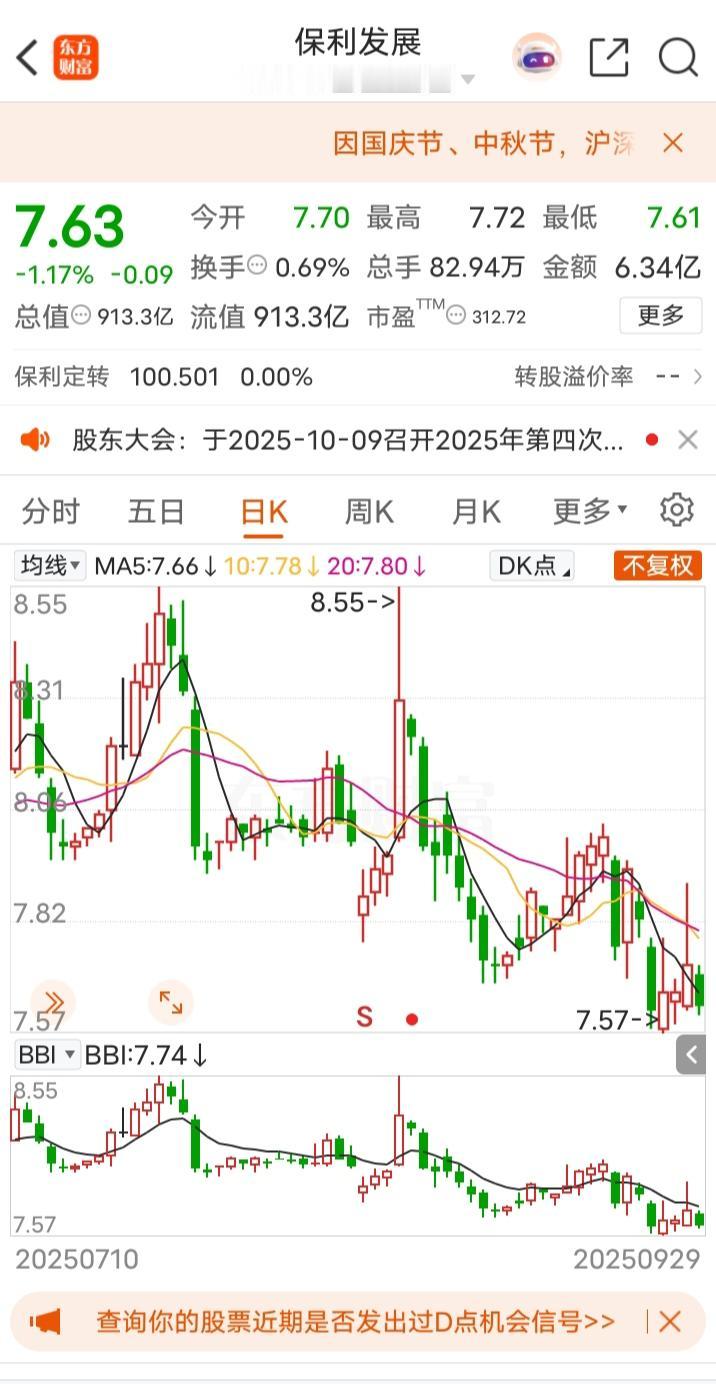Switch to the 五日 chart tab

pyautogui.click(x=156, y=512)
